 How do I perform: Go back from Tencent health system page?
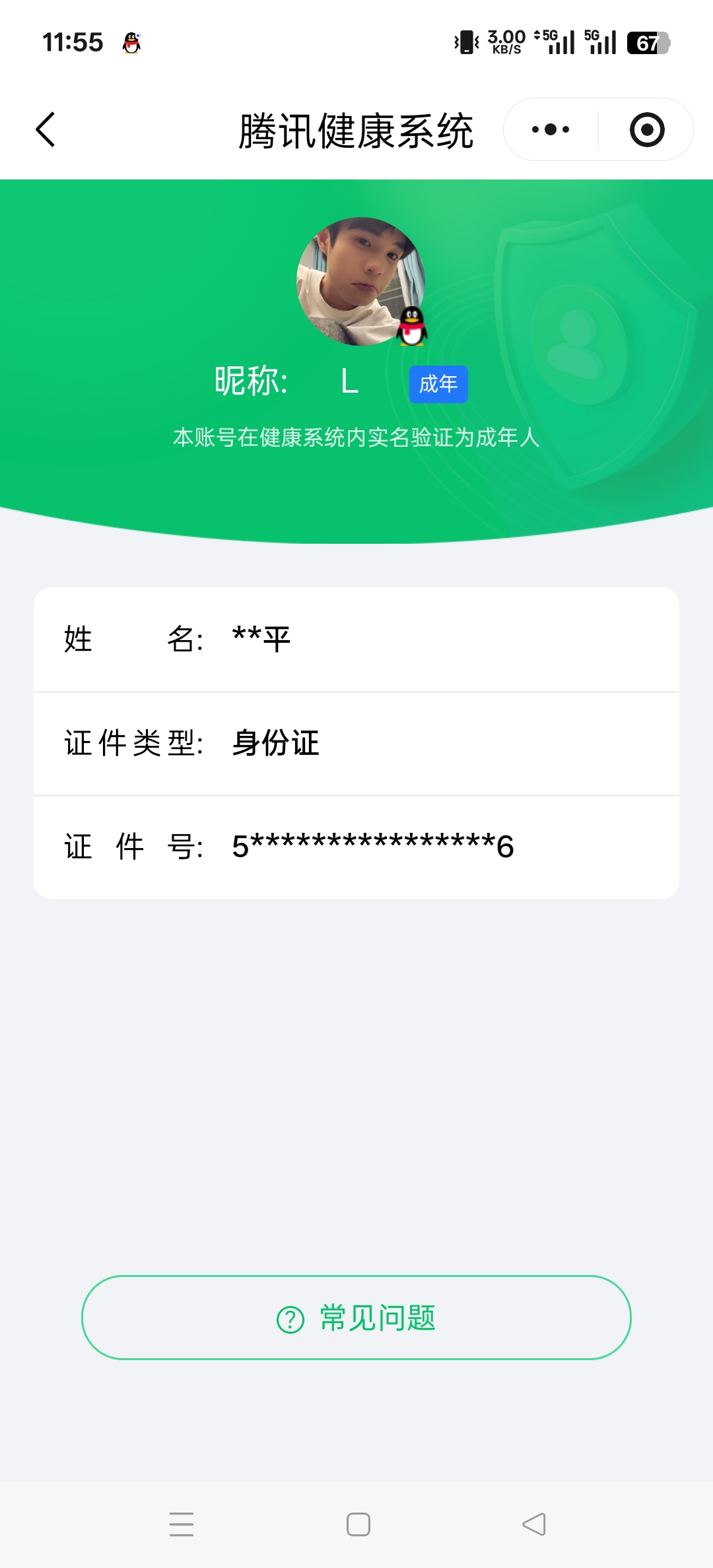tap(45, 129)
